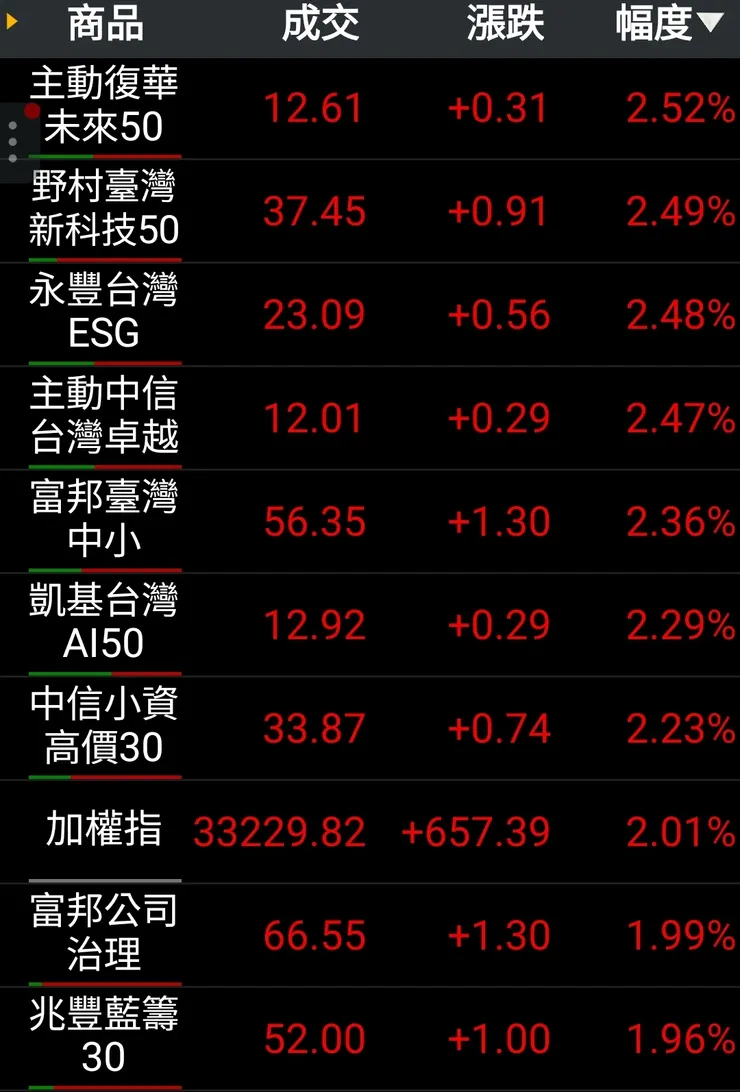Image resolution: width=740 pixels, height=1092 pixels.
Task: Sort list by 漲跌 column header
Action: pos(505,25)
